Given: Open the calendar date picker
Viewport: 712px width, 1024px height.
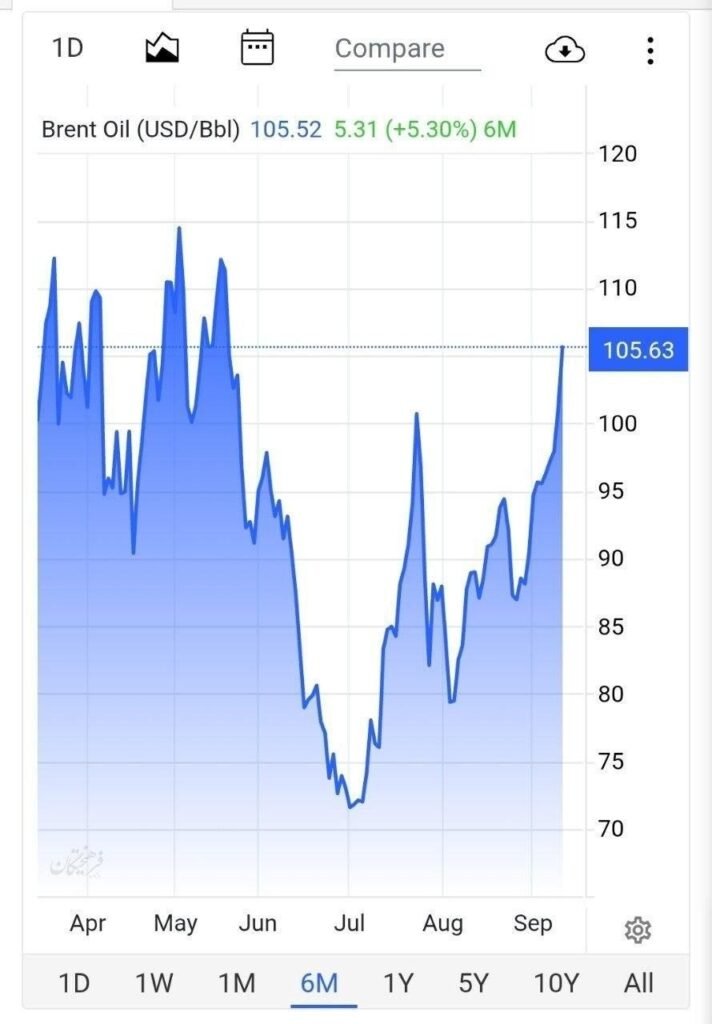Looking at the screenshot, I should (257, 48).
